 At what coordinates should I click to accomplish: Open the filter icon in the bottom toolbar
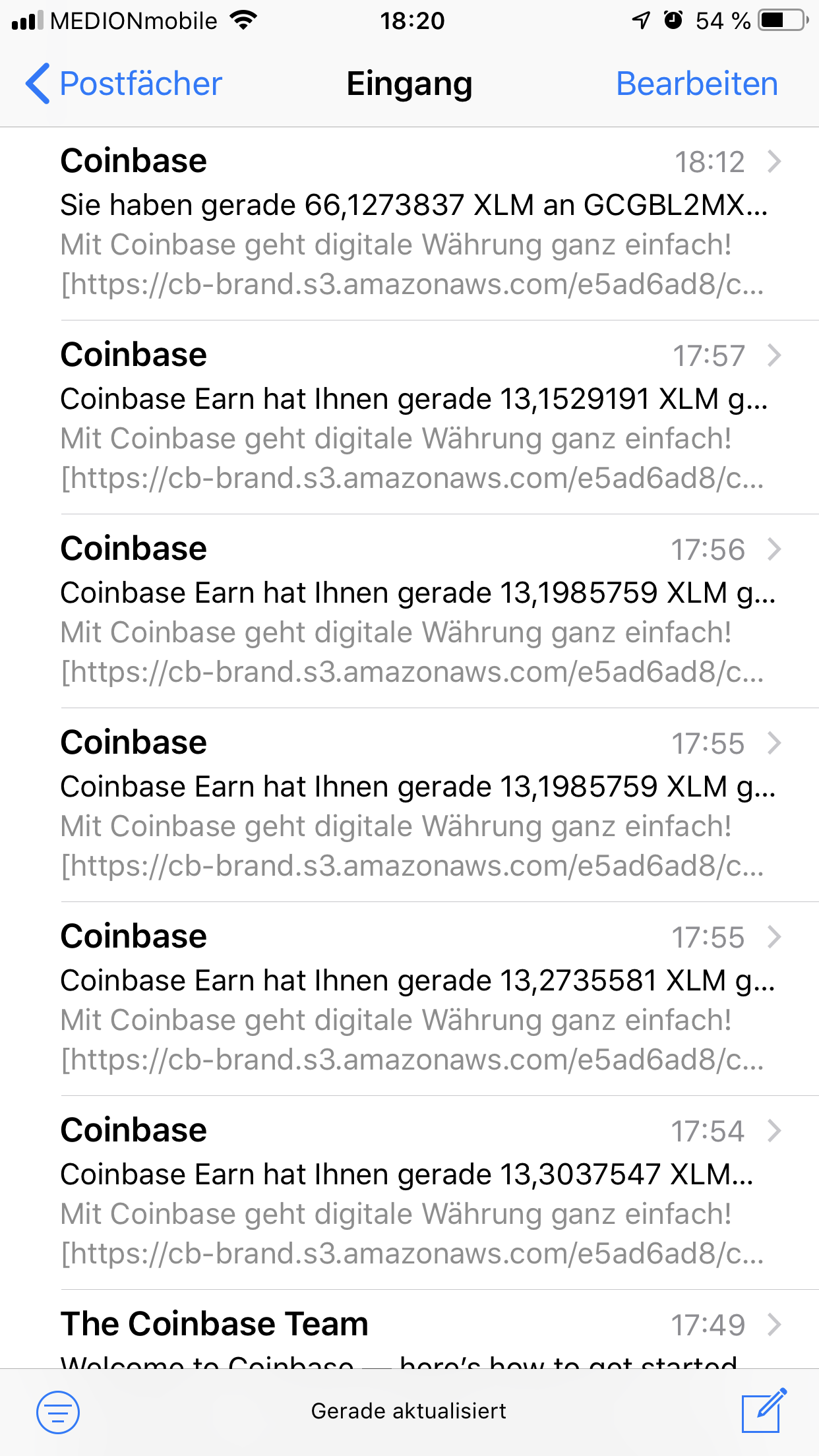(58, 1412)
